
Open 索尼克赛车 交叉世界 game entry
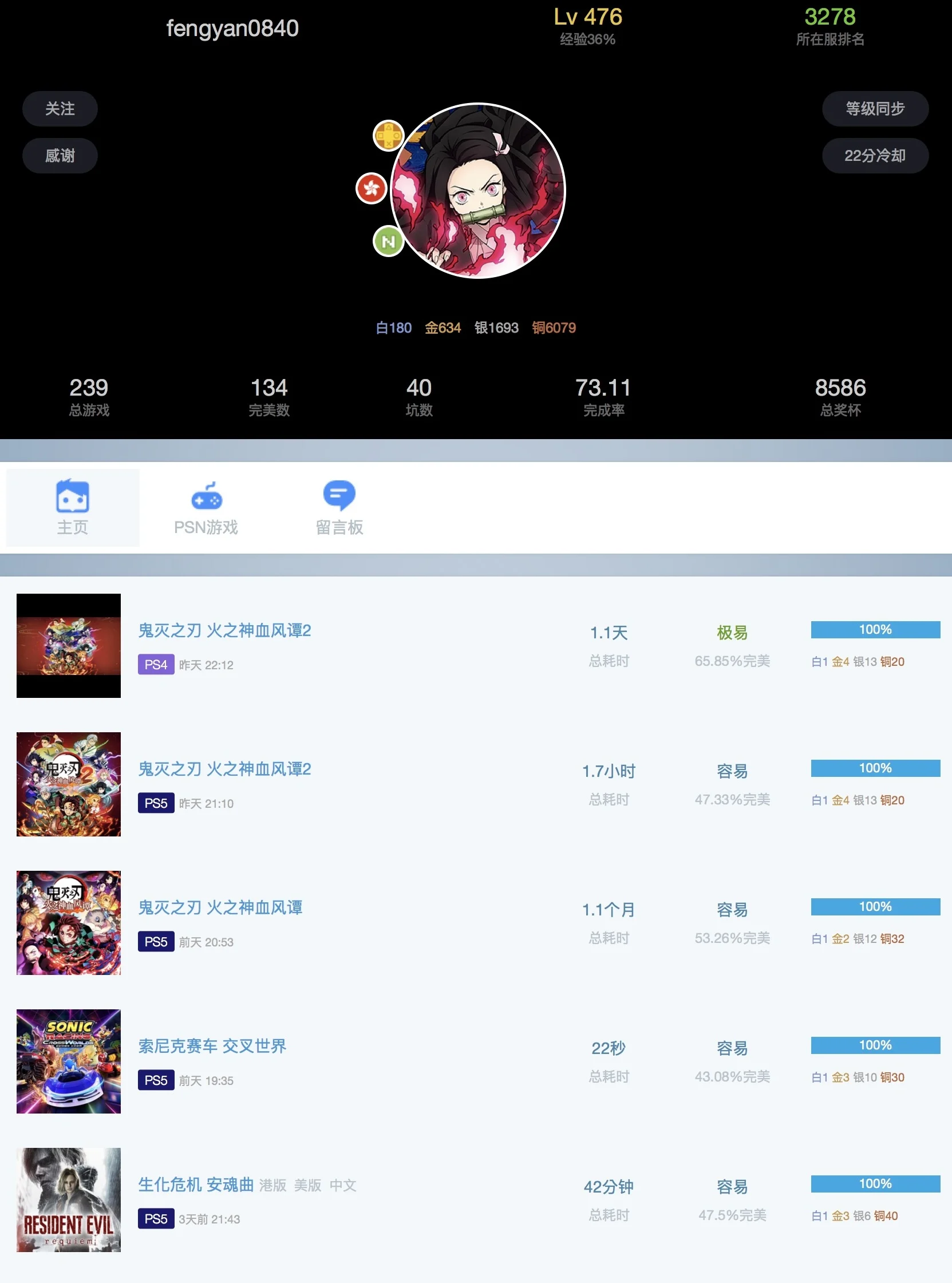pyautogui.click(x=212, y=1045)
